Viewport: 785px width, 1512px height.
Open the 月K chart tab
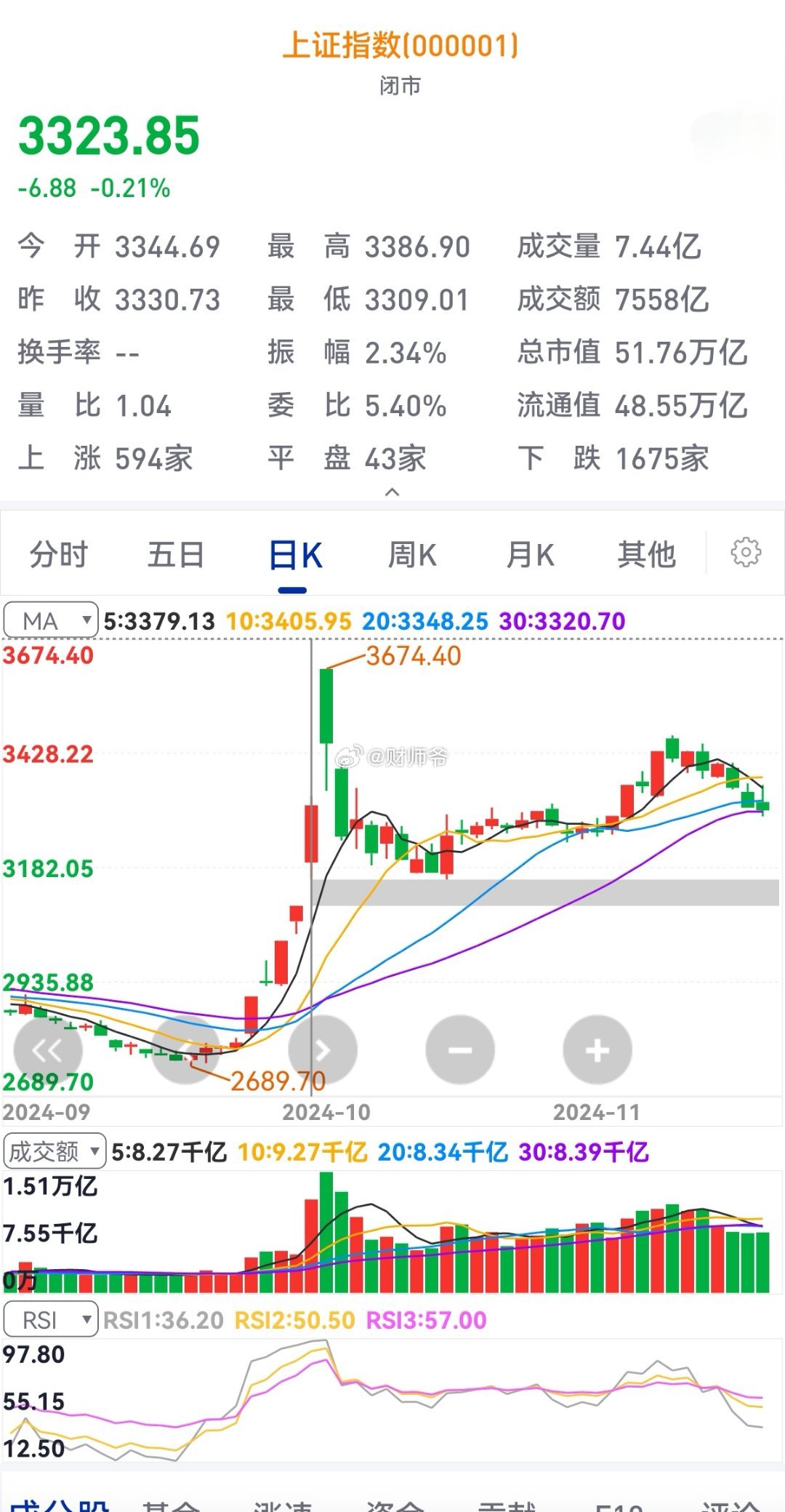(530, 555)
